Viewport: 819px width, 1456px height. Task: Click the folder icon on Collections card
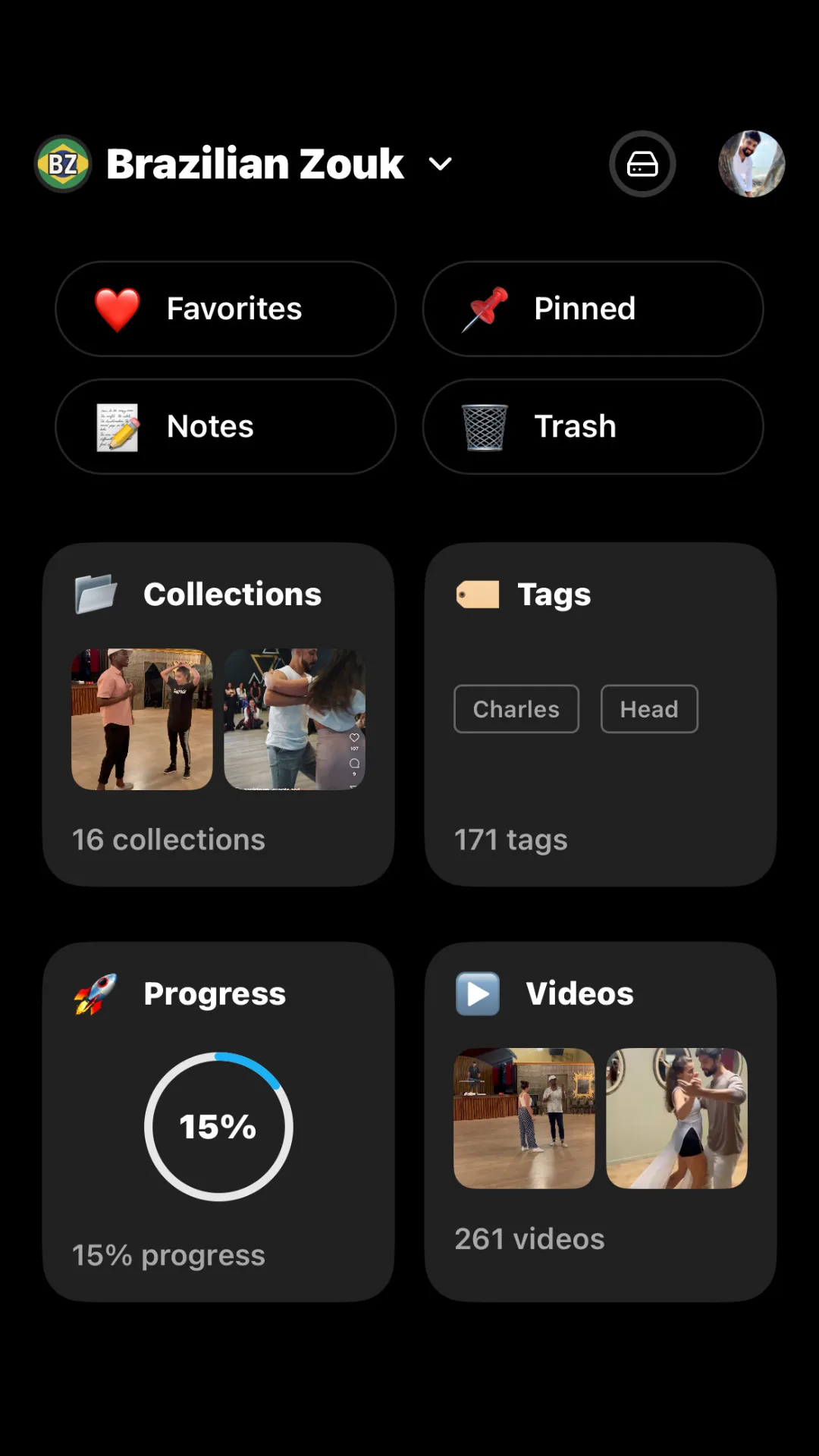point(95,594)
